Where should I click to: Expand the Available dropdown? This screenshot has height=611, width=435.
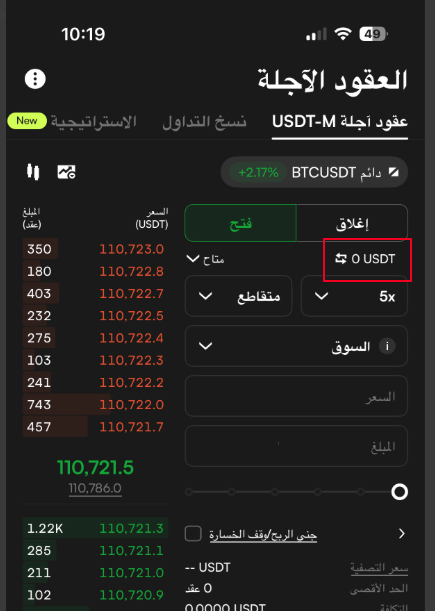205,259
